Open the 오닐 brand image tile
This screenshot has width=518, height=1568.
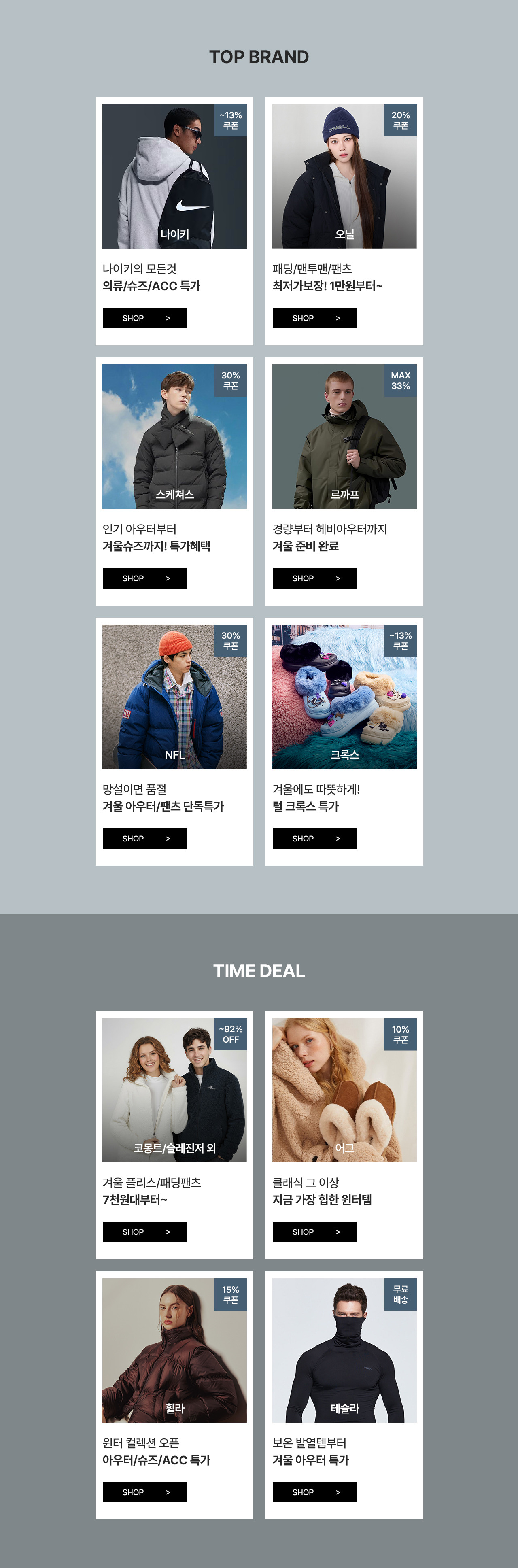[344, 176]
